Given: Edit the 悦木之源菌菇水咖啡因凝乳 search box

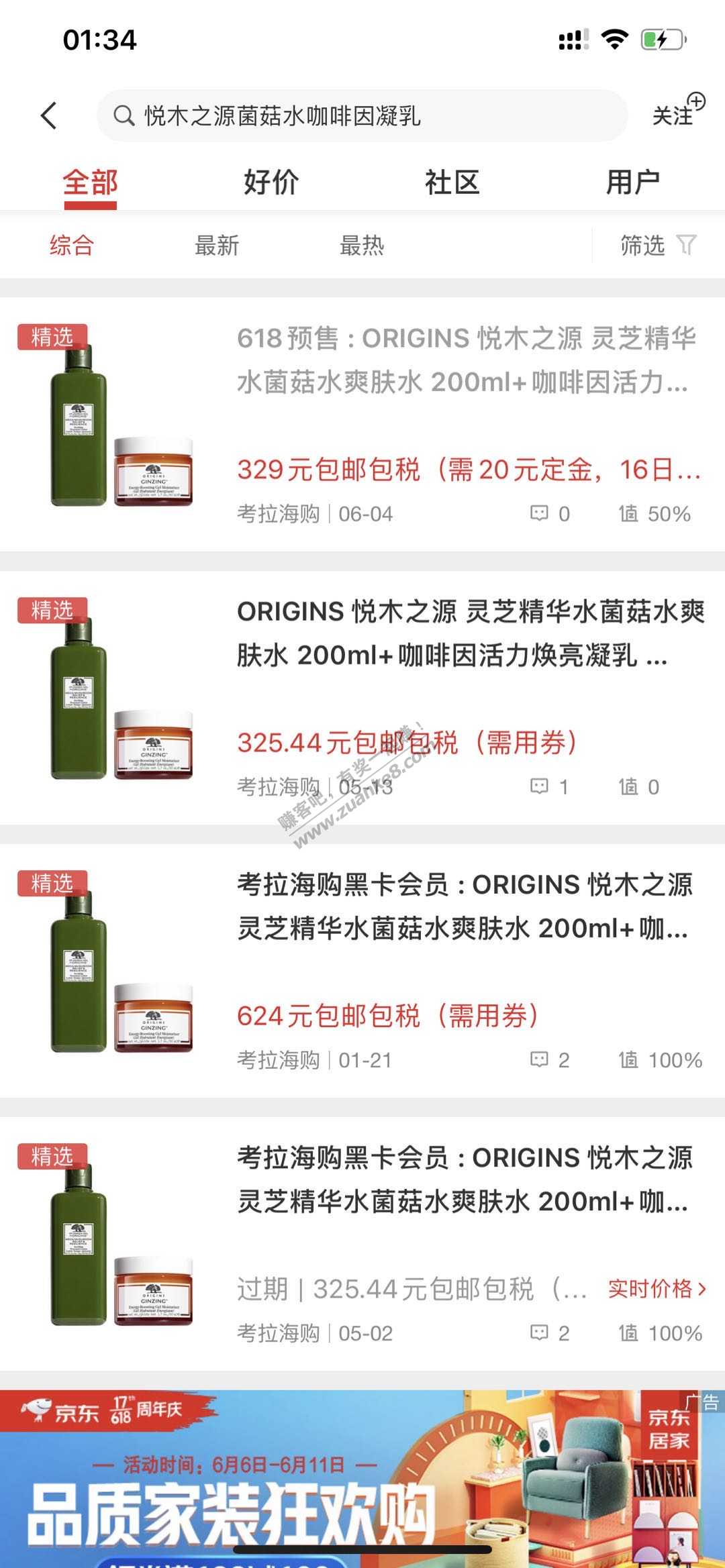Looking at the screenshot, I should tap(362, 116).
